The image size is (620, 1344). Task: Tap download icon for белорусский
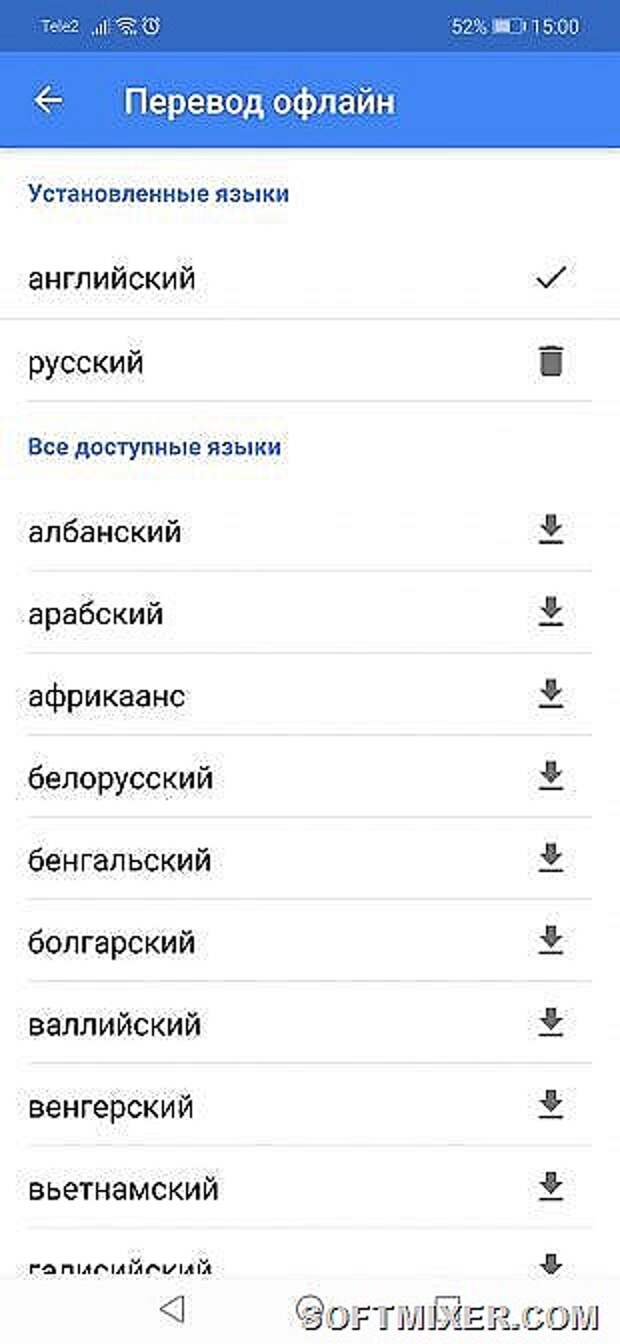tap(551, 775)
